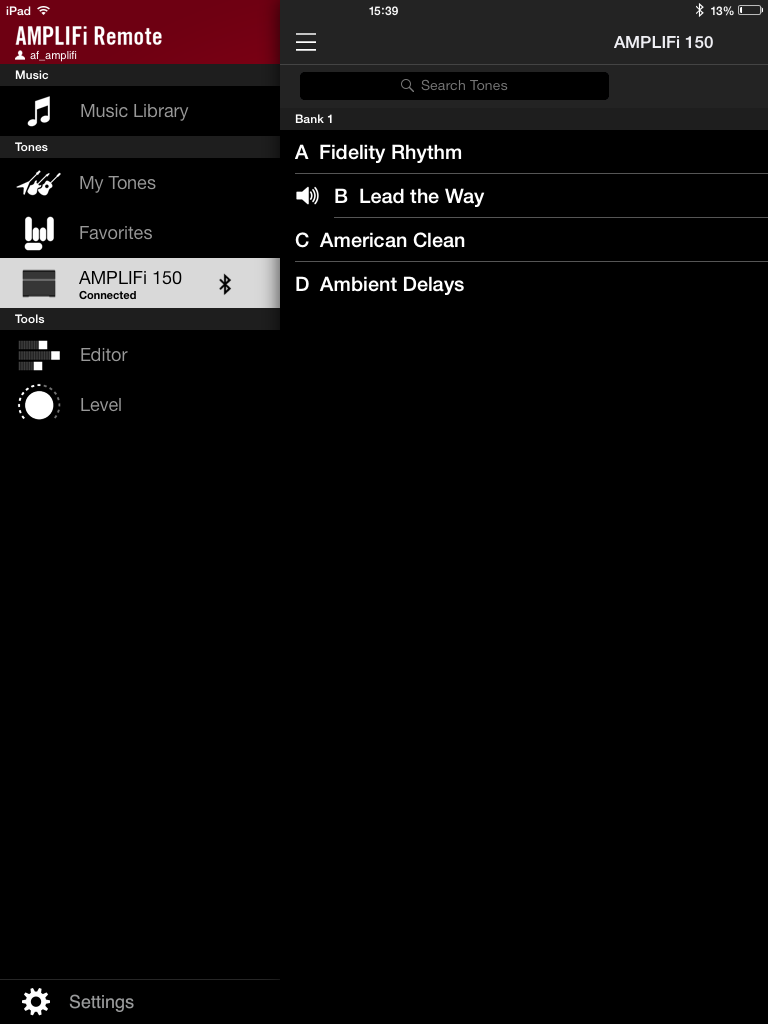Select the Fidelity Rhythm tone
This screenshot has width=768, height=1024.
point(390,153)
